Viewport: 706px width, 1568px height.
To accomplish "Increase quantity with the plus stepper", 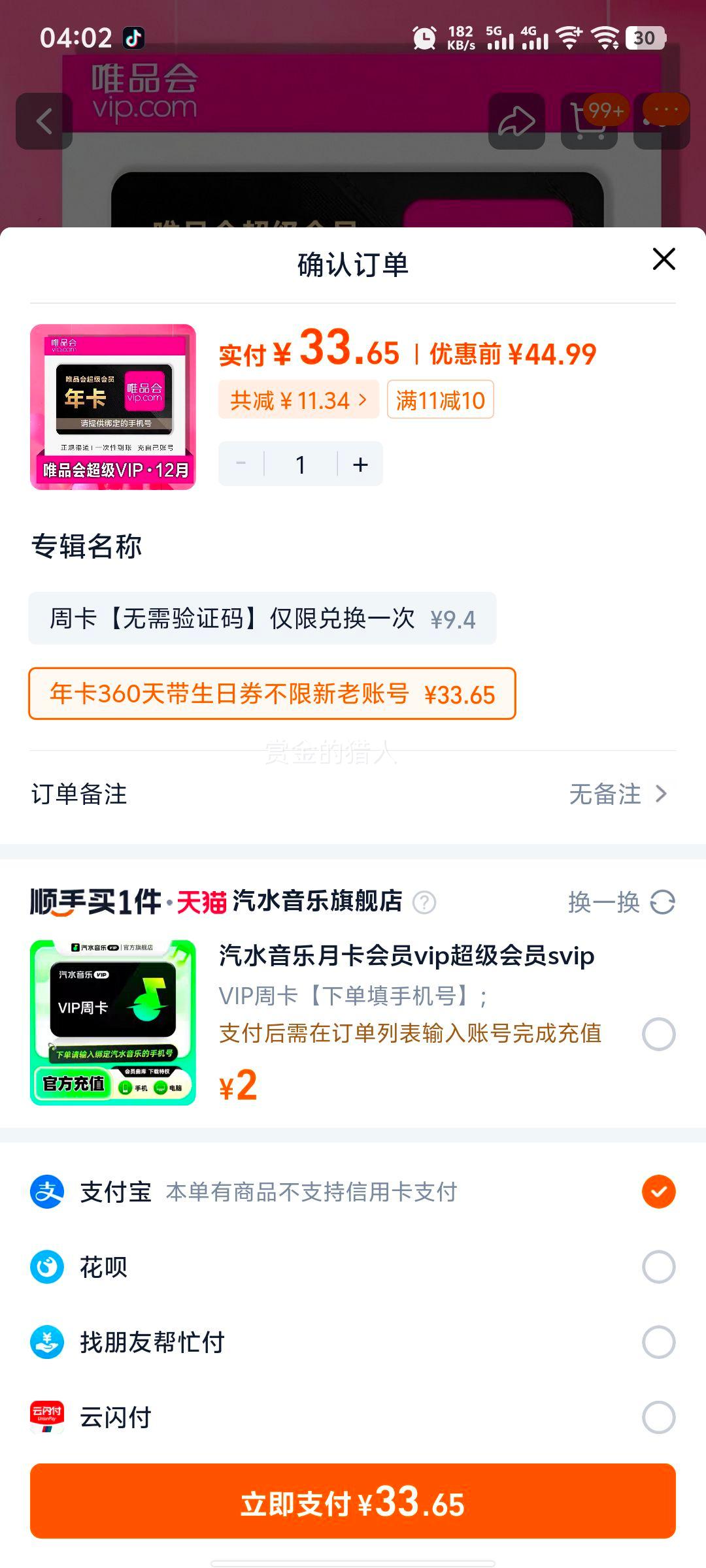I will [x=360, y=463].
